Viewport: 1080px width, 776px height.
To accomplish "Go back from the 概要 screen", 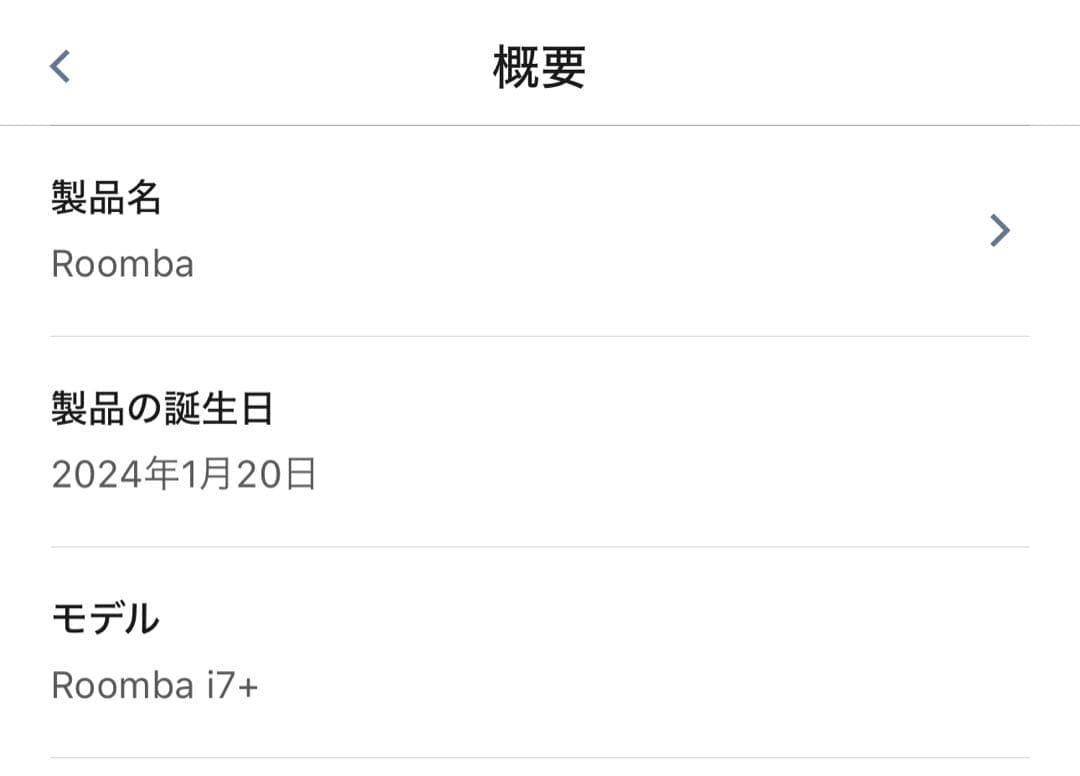I will 60,67.
